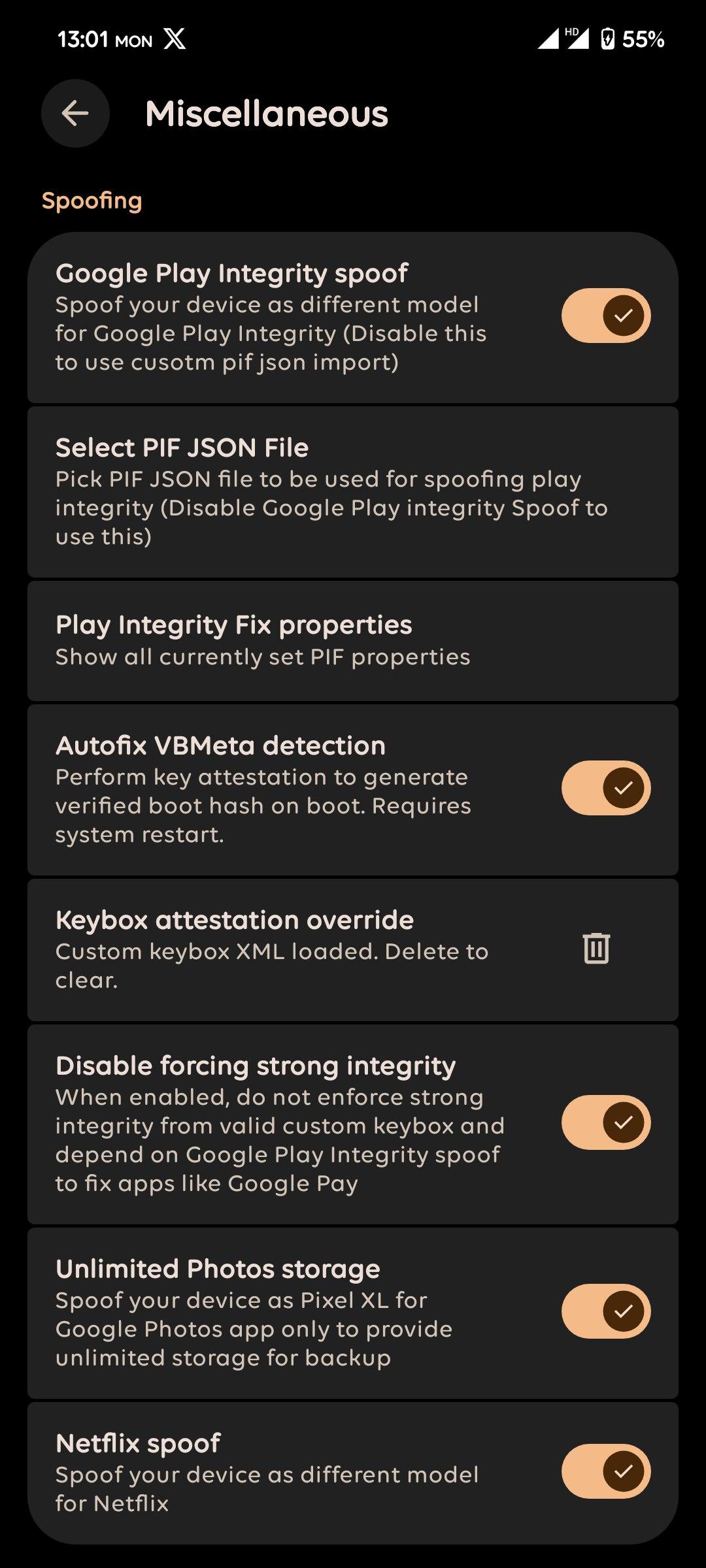Switch off Unlimited Photos storage
Image resolution: width=706 pixels, height=1568 pixels.
point(605,1311)
